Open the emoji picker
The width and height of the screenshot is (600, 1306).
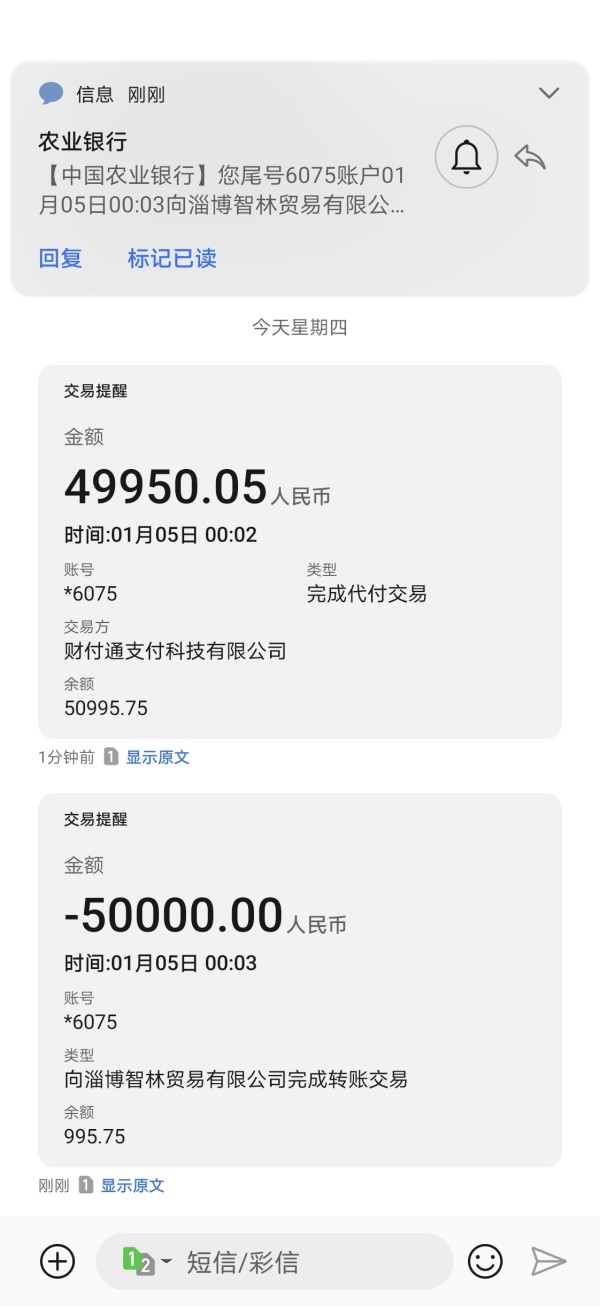(x=486, y=1261)
